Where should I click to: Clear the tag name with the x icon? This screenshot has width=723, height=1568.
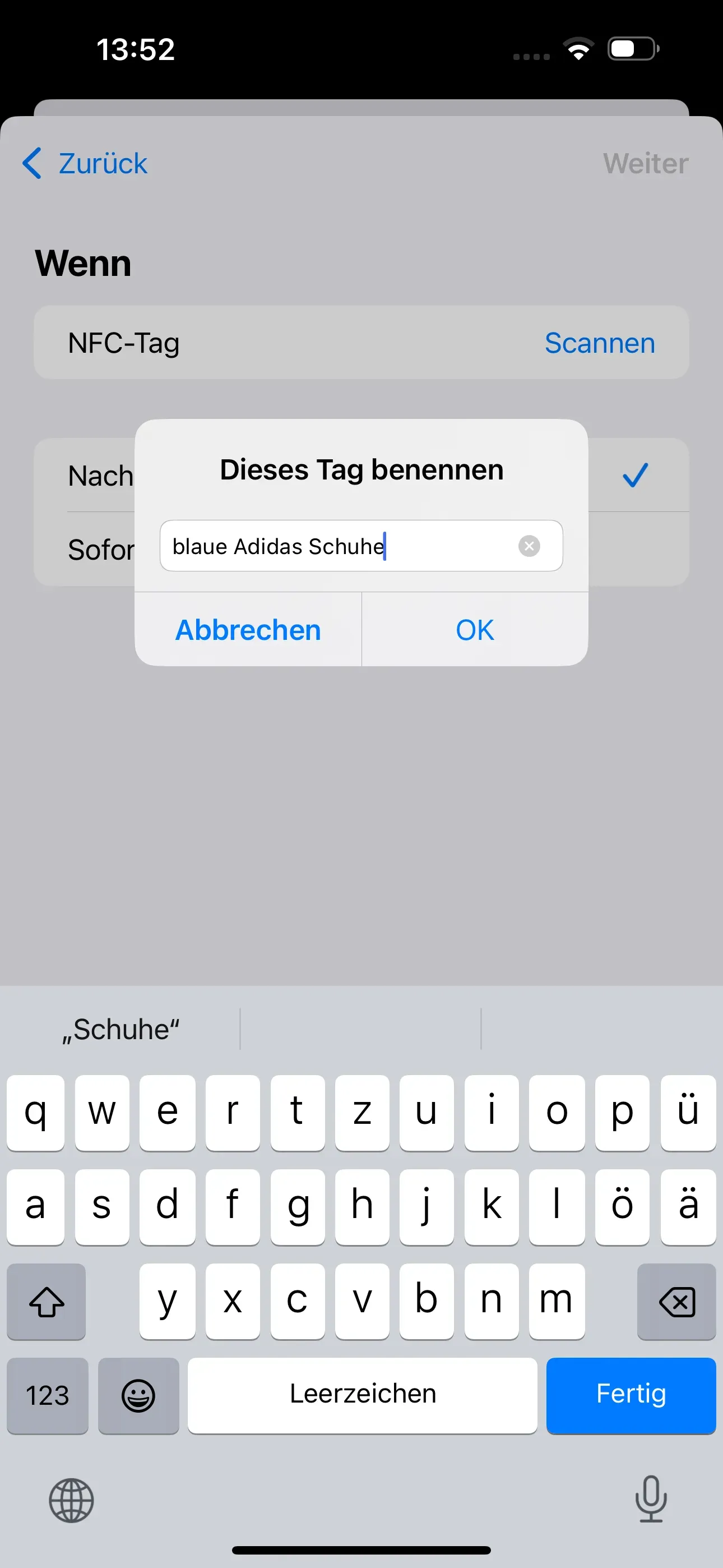529,546
